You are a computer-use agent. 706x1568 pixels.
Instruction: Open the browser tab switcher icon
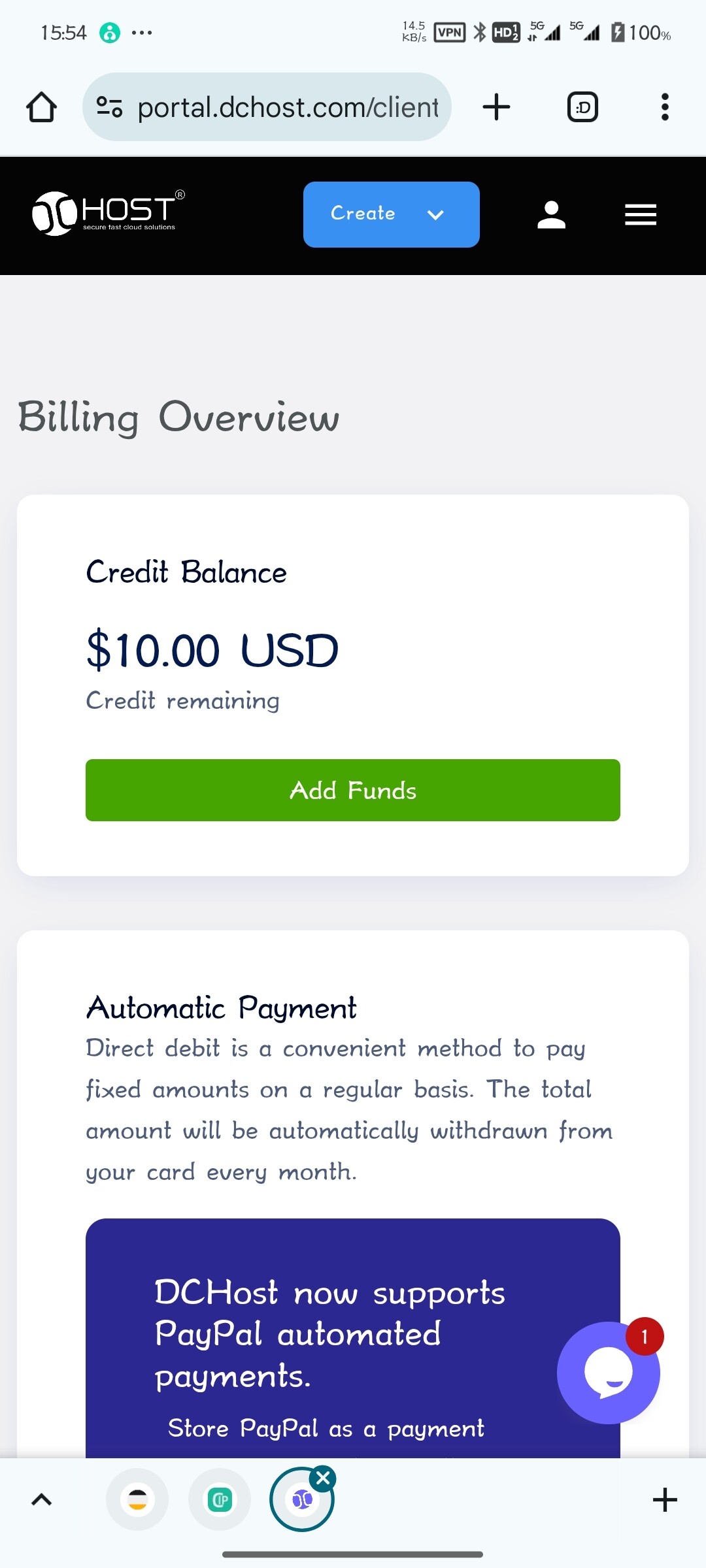(581, 106)
